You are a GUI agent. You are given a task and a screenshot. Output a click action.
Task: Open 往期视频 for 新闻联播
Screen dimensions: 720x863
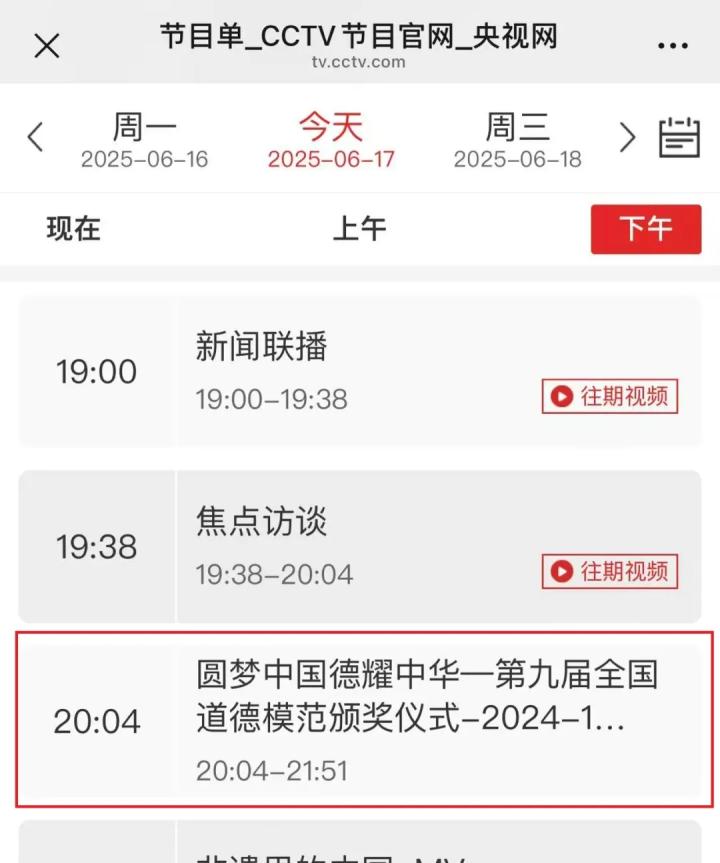coord(610,396)
